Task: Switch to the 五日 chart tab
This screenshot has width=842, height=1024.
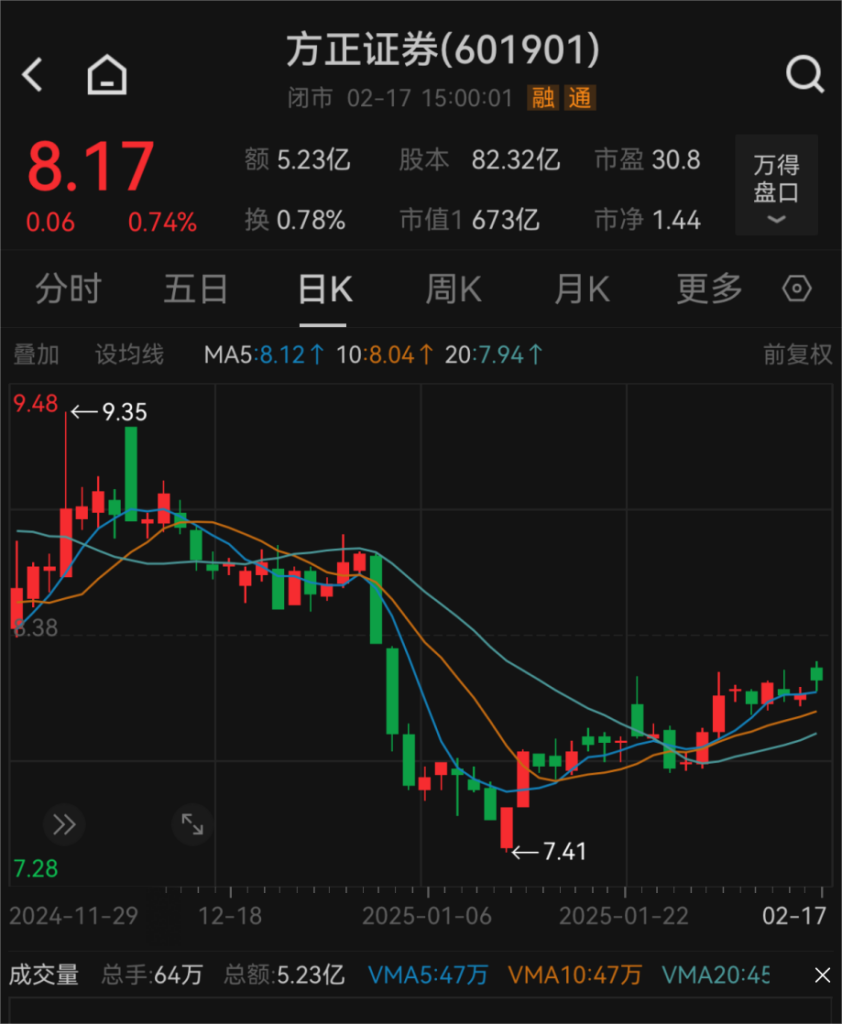Action: point(196,290)
